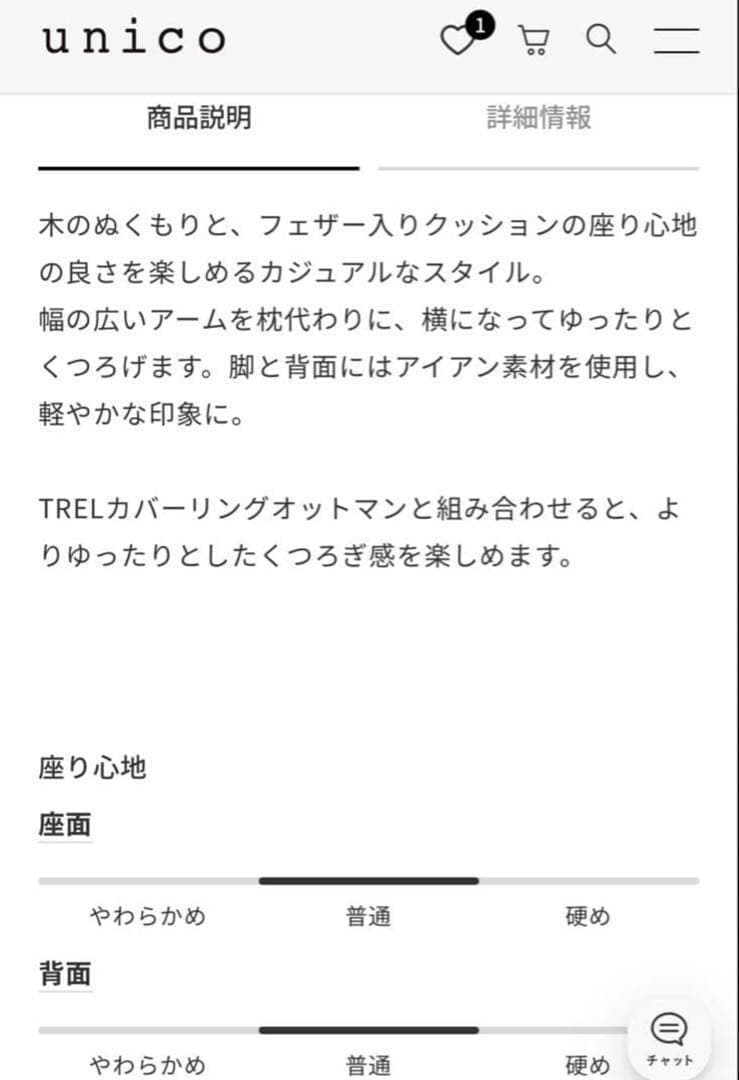Expand the navigation via the menu icon

[x=676, y=41]
